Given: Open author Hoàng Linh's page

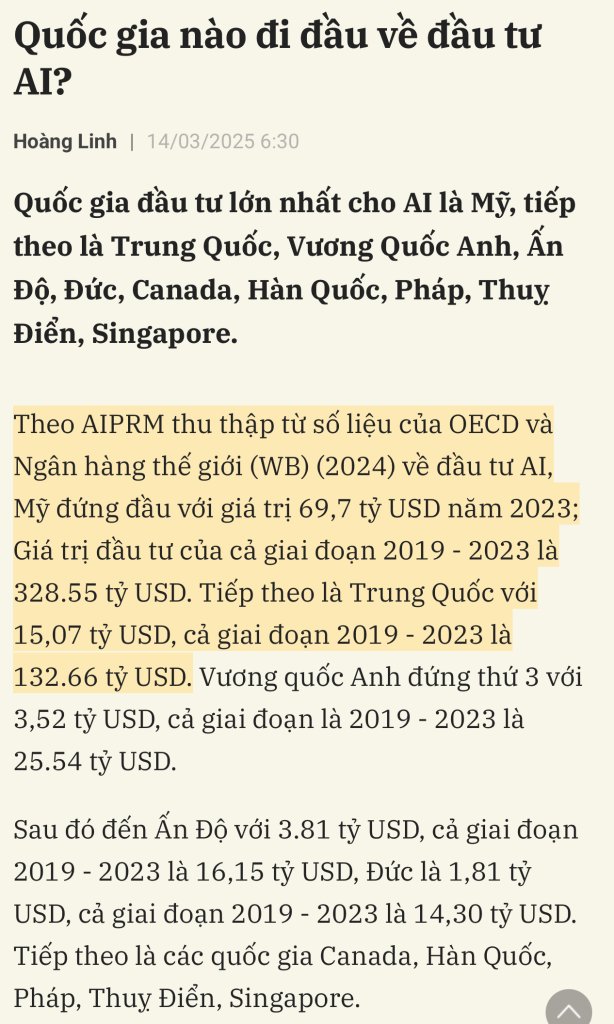Looking at the screenshot, I should (65, 141).
